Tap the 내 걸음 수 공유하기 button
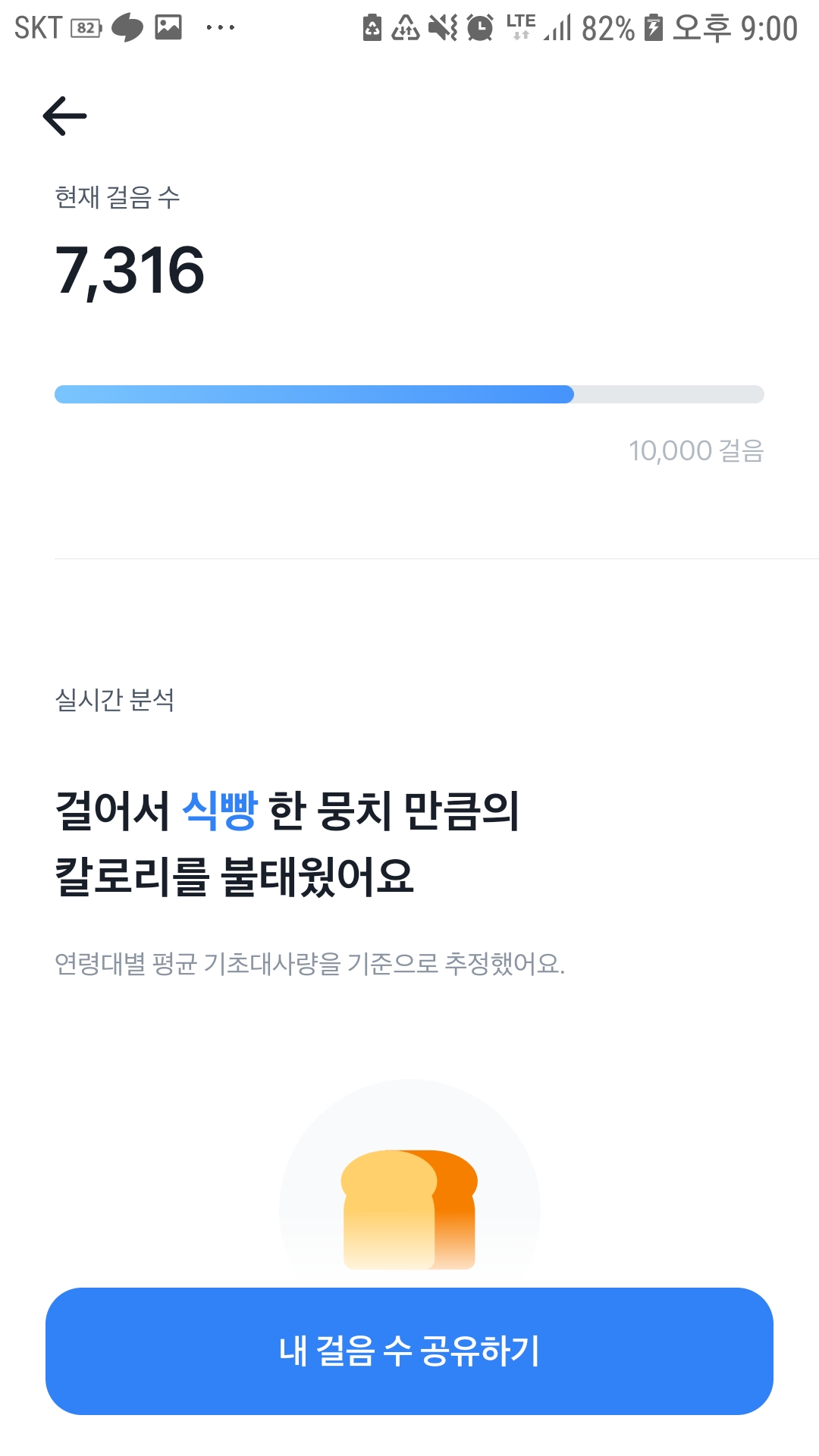This screenshot has height=1456, width=819. tap(409, 1351)
